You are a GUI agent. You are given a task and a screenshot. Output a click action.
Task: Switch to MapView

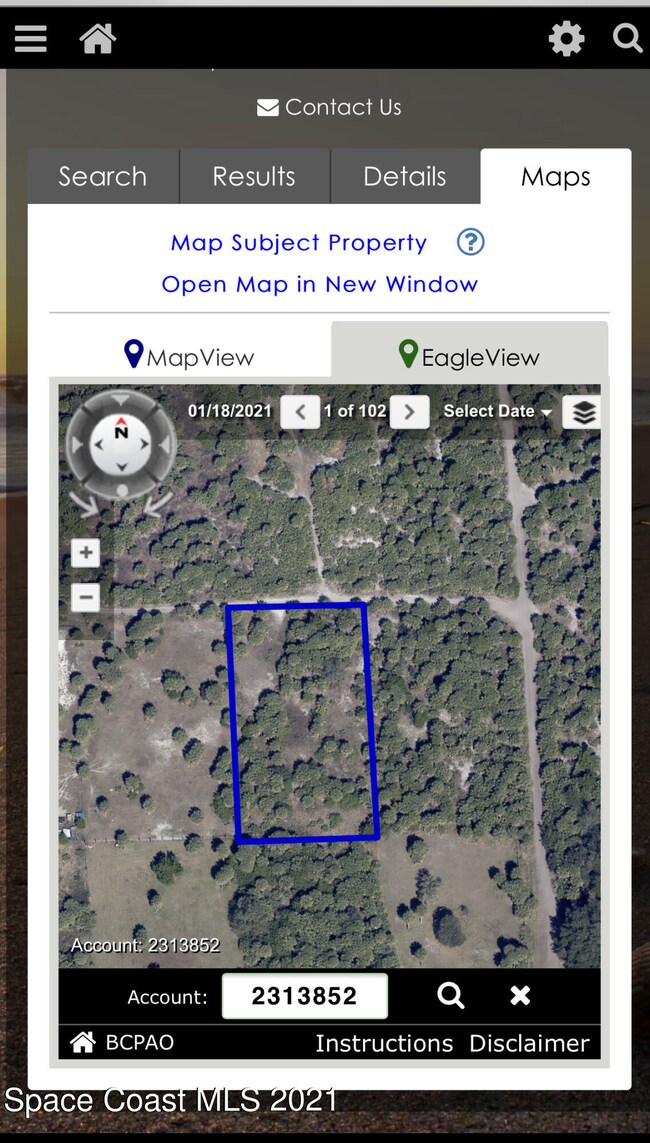coord(189,356)
